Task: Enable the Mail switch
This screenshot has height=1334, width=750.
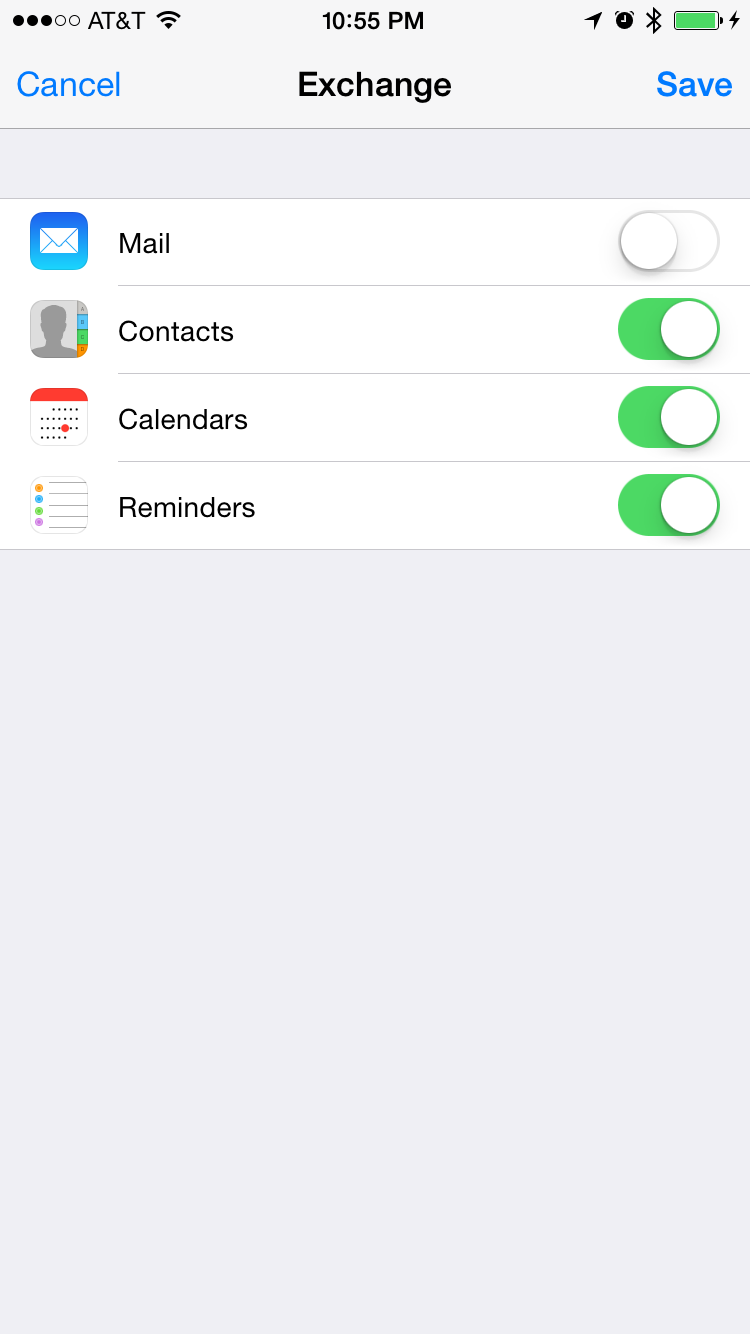Action: 669,241
